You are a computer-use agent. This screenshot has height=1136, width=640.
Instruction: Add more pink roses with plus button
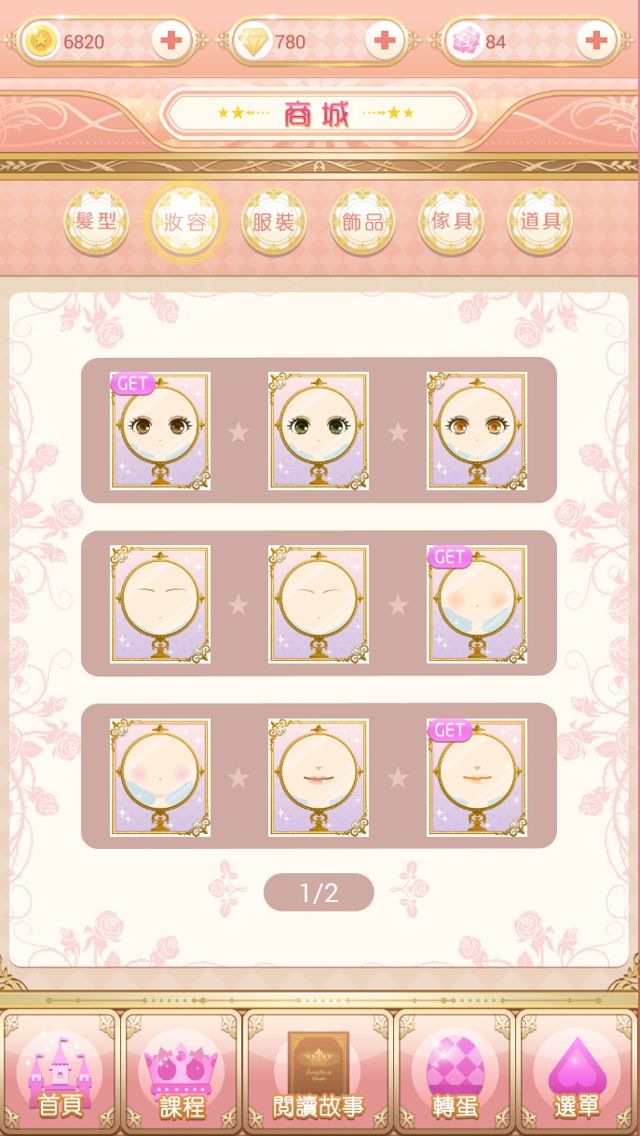(596, 41)
